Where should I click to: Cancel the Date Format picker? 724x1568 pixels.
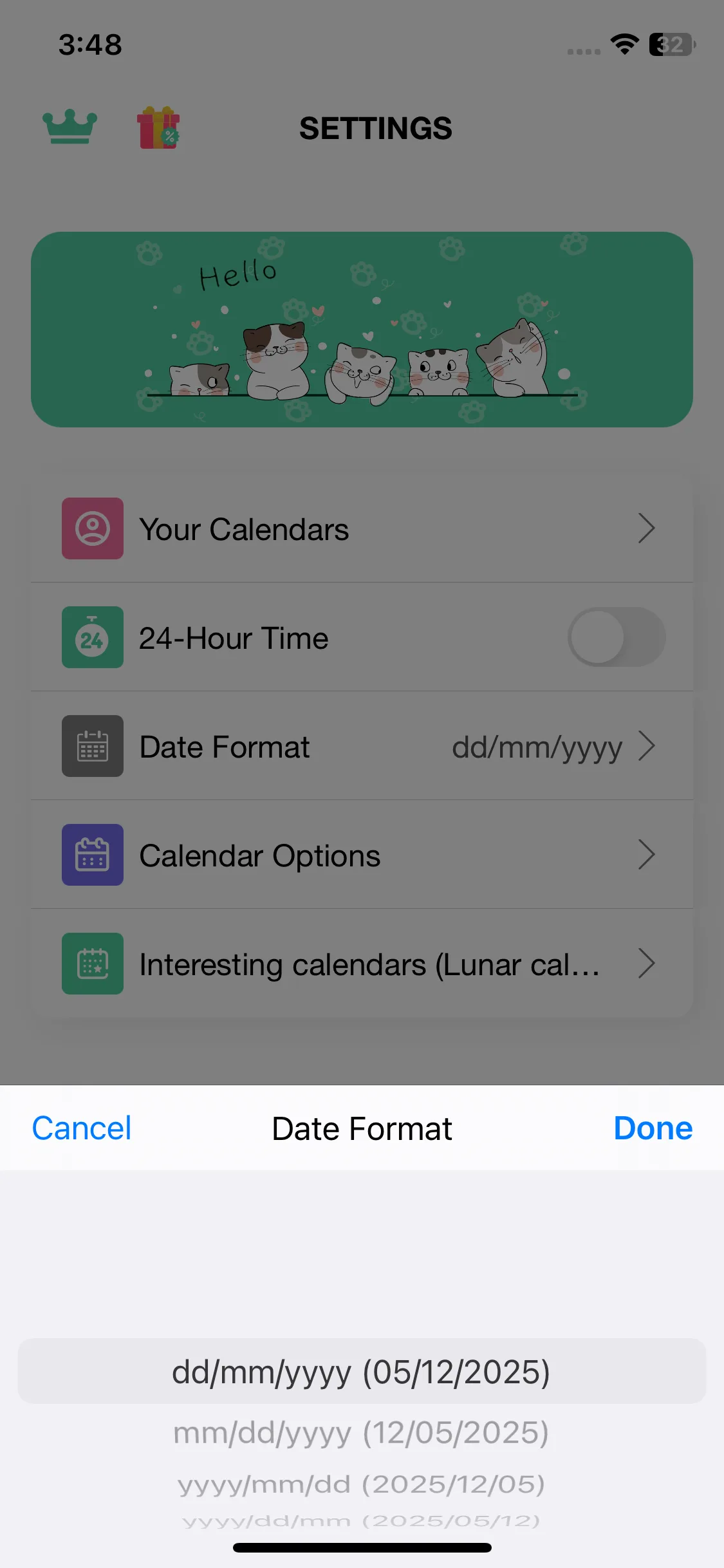point(82,1128)
